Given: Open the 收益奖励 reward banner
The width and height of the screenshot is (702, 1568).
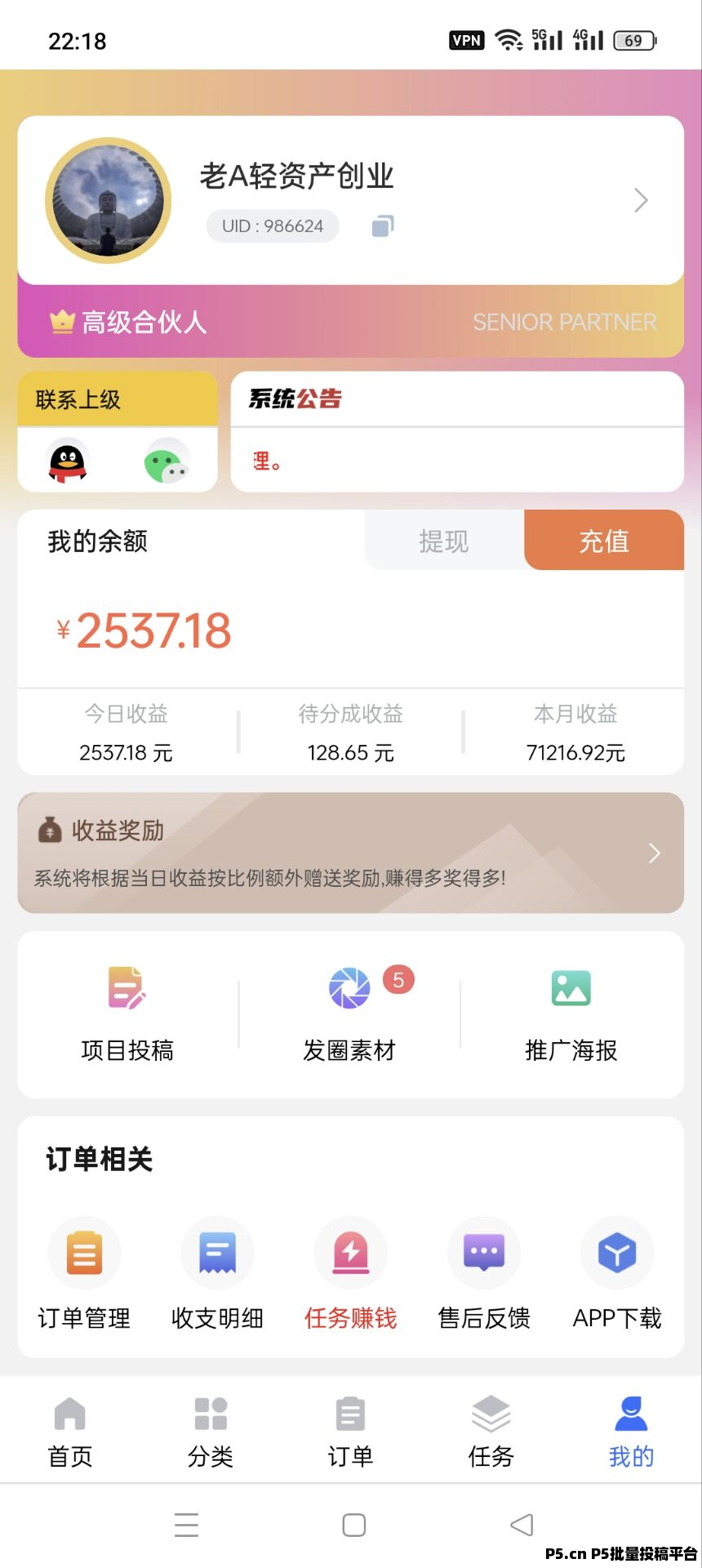Looking at the screenshot, I should point(350,853).
